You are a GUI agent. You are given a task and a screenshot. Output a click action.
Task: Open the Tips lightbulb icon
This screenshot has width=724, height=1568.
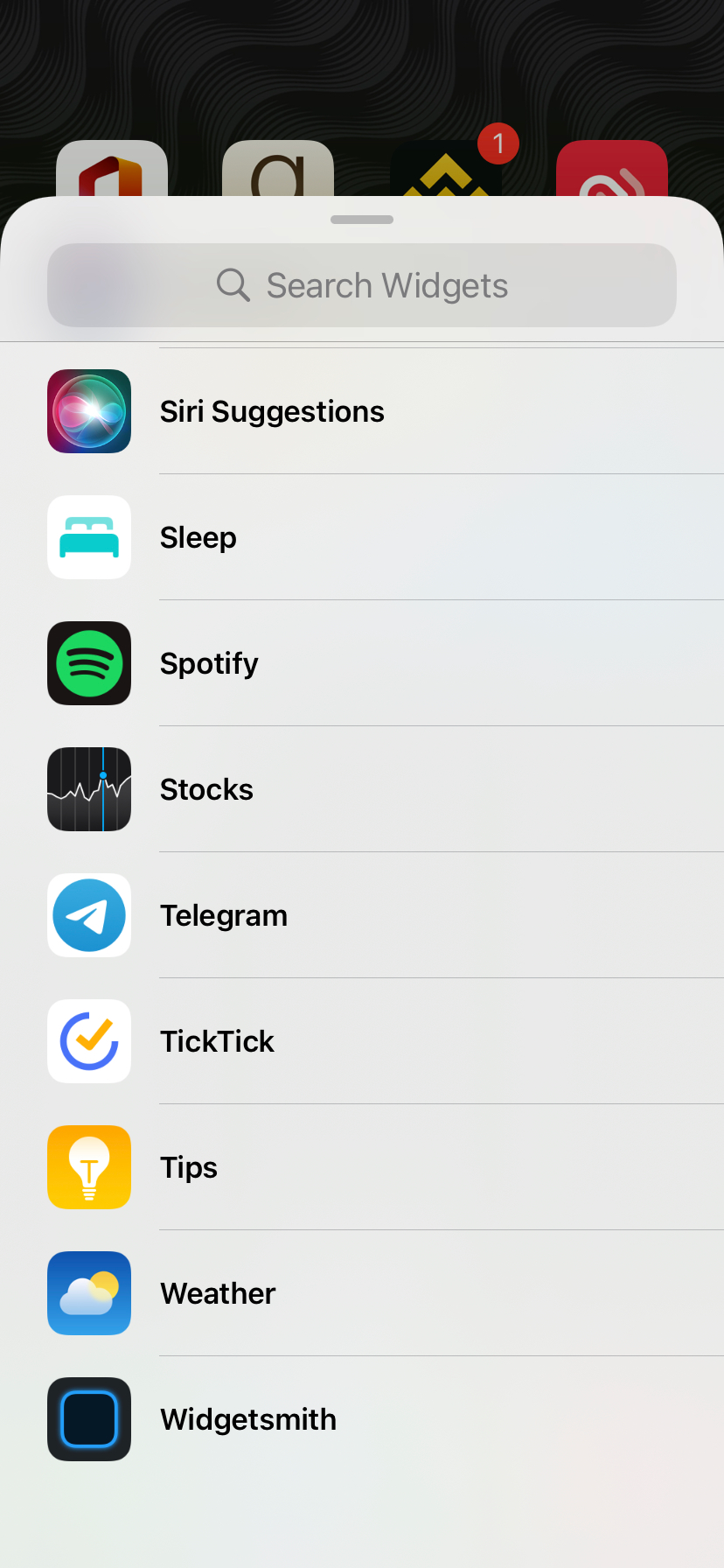coord(88,1167)
